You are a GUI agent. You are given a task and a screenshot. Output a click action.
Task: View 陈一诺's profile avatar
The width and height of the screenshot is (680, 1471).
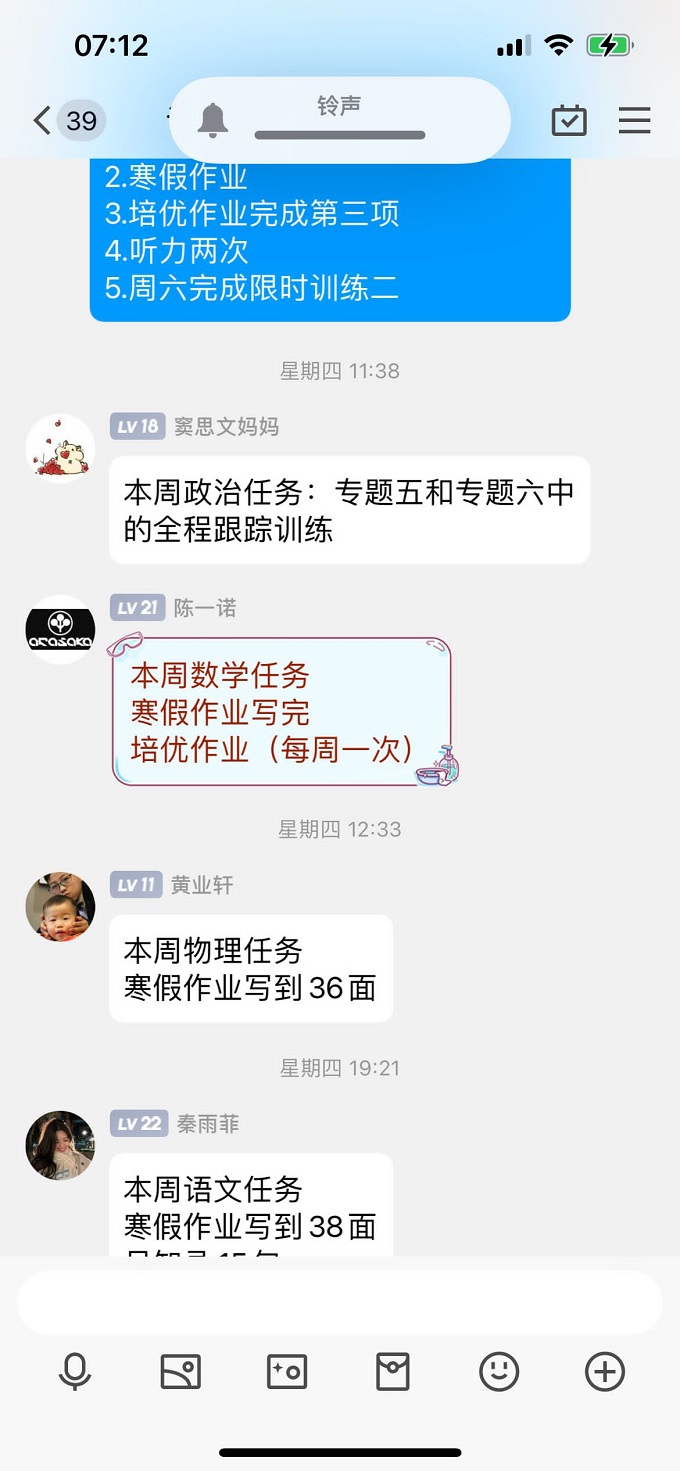pyautogui.click(x=60, y=629)
